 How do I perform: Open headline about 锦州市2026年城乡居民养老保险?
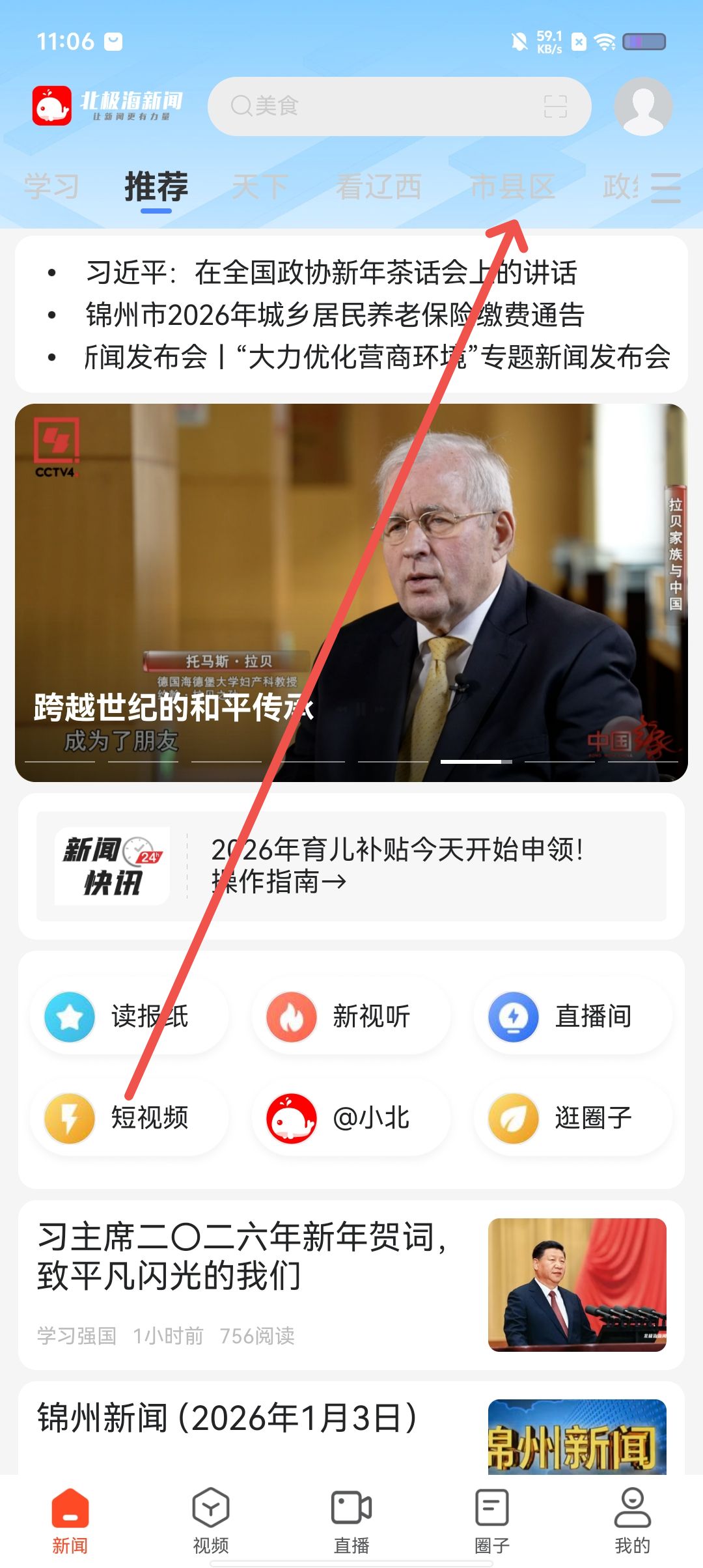click(x=335, y=315)
